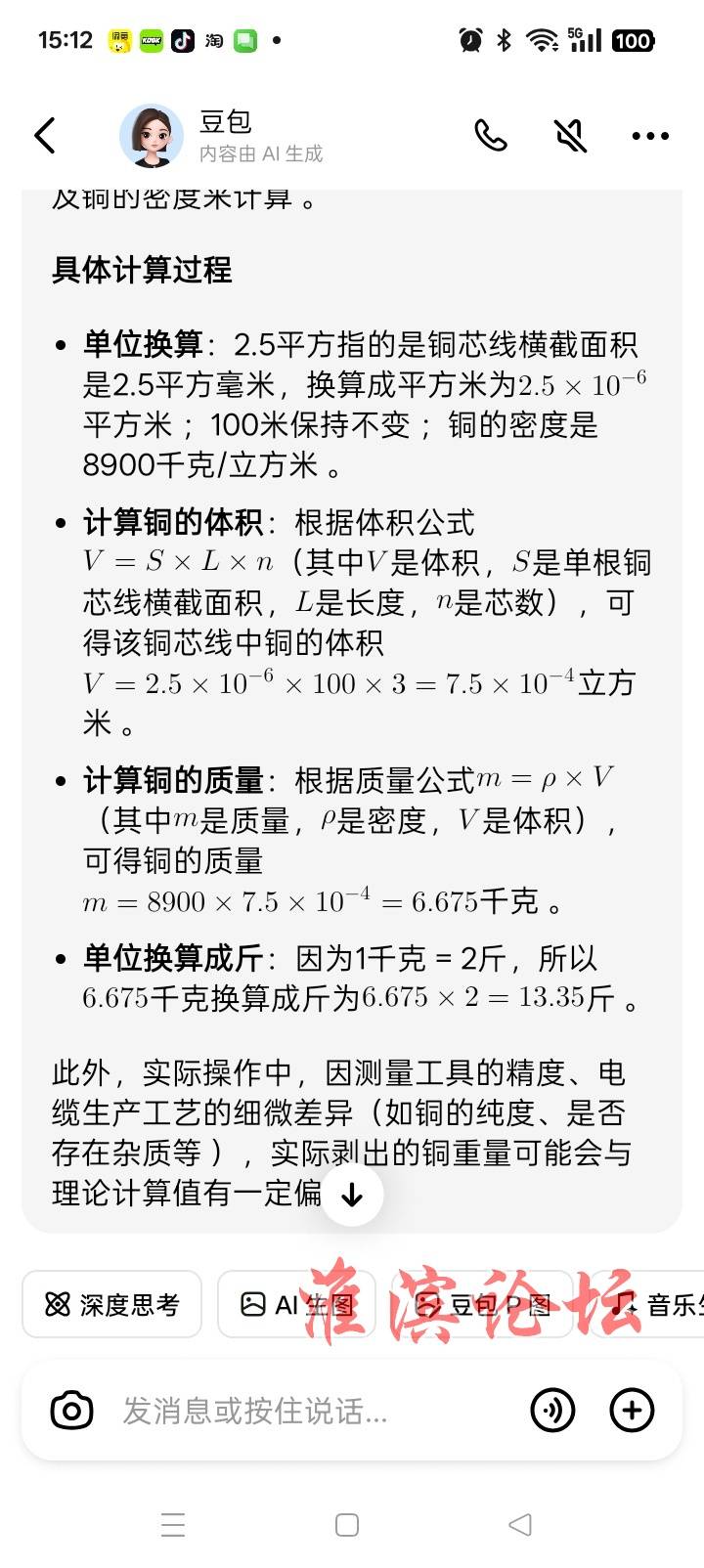Start a voice call with Doubao
Image resolution: width=704 pixels, height=1568 pixels.
(491, 136)
